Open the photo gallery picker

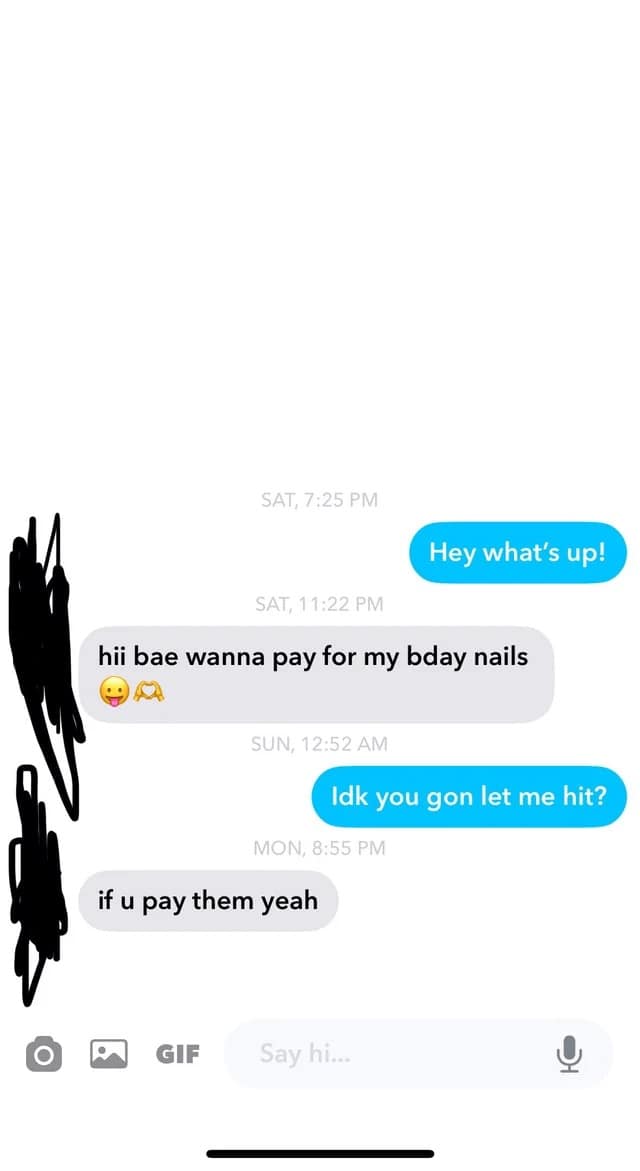tap(108, 1054)
